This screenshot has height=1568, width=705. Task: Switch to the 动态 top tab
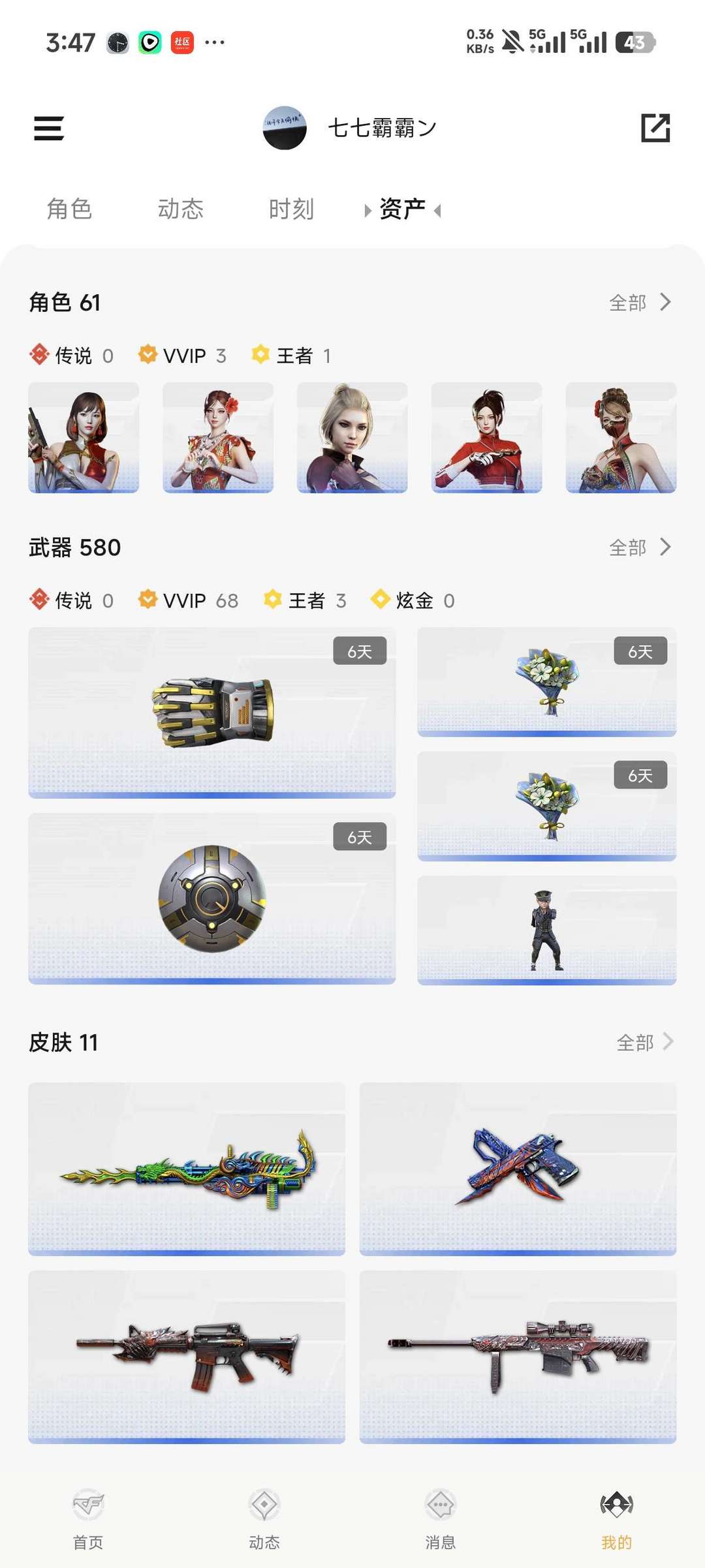[181, 209]
